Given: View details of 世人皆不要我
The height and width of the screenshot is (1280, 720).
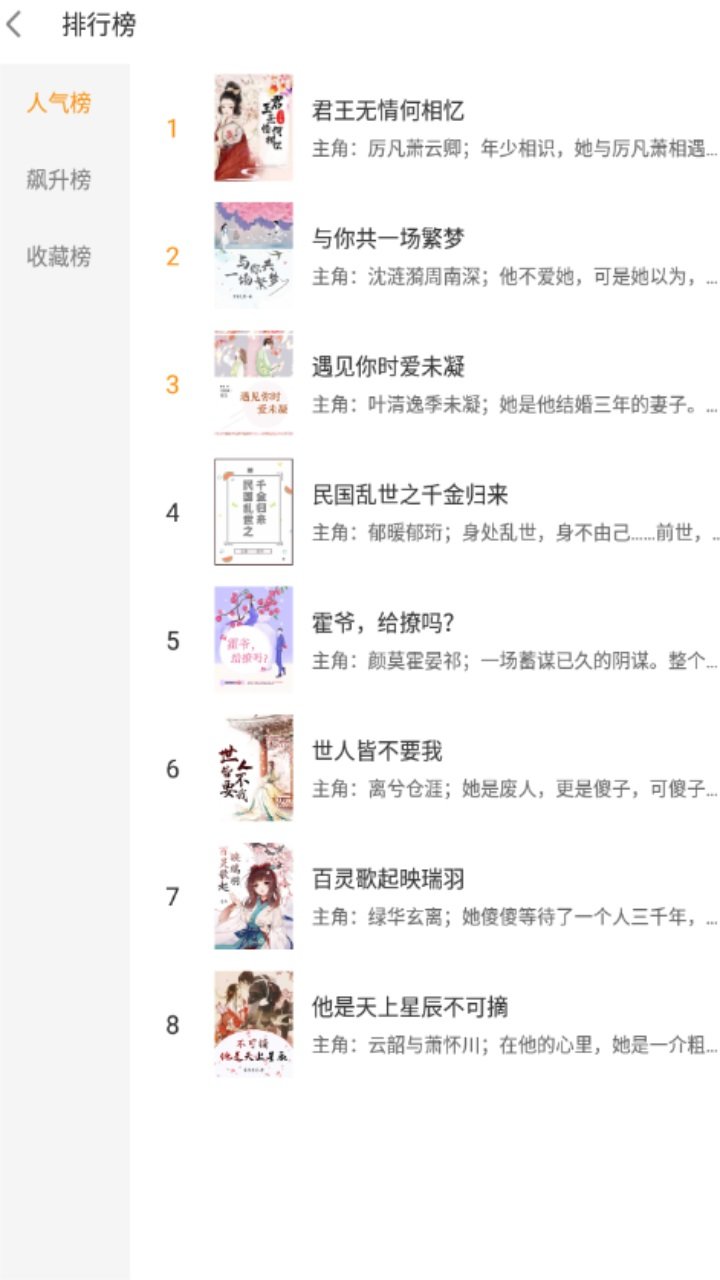Looking at the screenshot, I should click(x=377, y=750).
